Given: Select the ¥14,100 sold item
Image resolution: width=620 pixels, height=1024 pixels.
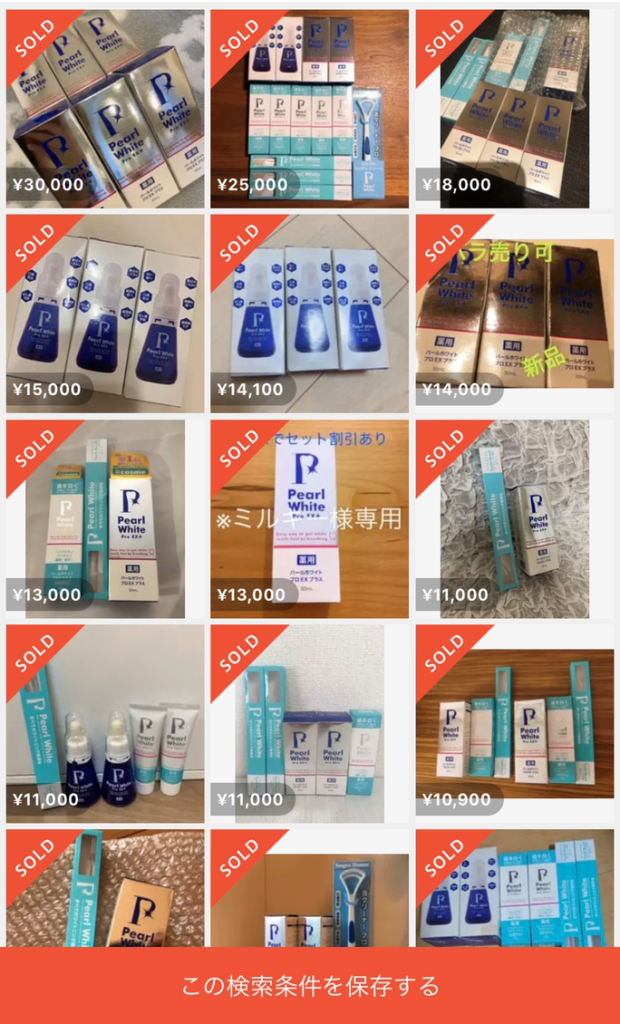Looking at the screenshot, I should pyautogui.click(x=309, y=313).
